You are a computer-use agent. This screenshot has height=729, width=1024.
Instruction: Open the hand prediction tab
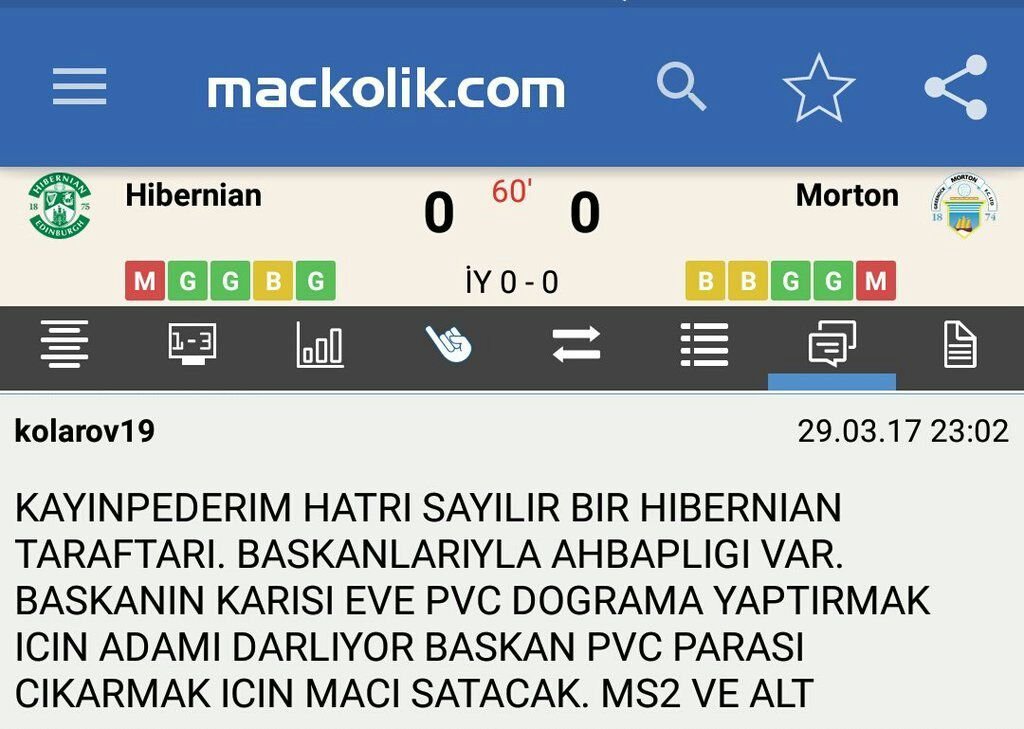tap(448, 346)
